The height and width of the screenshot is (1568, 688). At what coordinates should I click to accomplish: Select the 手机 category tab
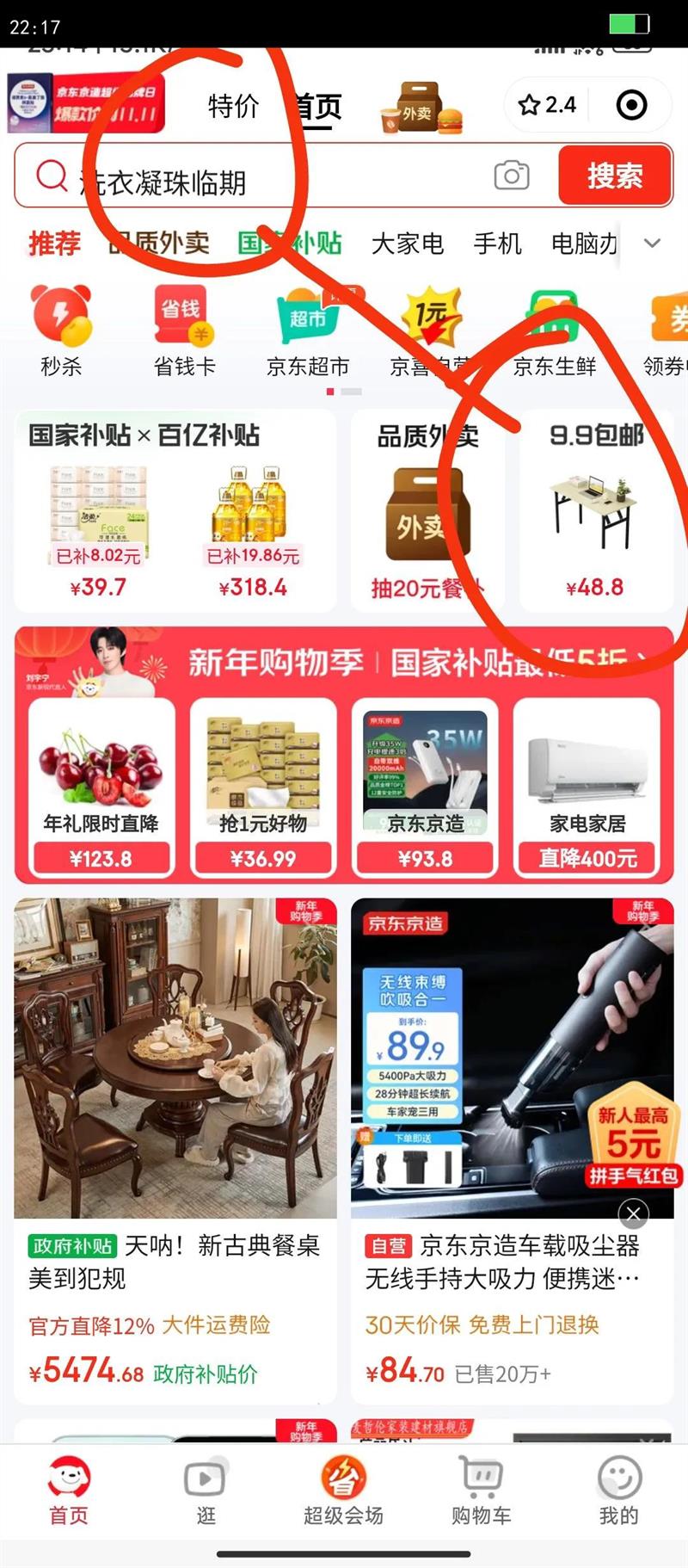pyautogui.click(x=497, y=244)
